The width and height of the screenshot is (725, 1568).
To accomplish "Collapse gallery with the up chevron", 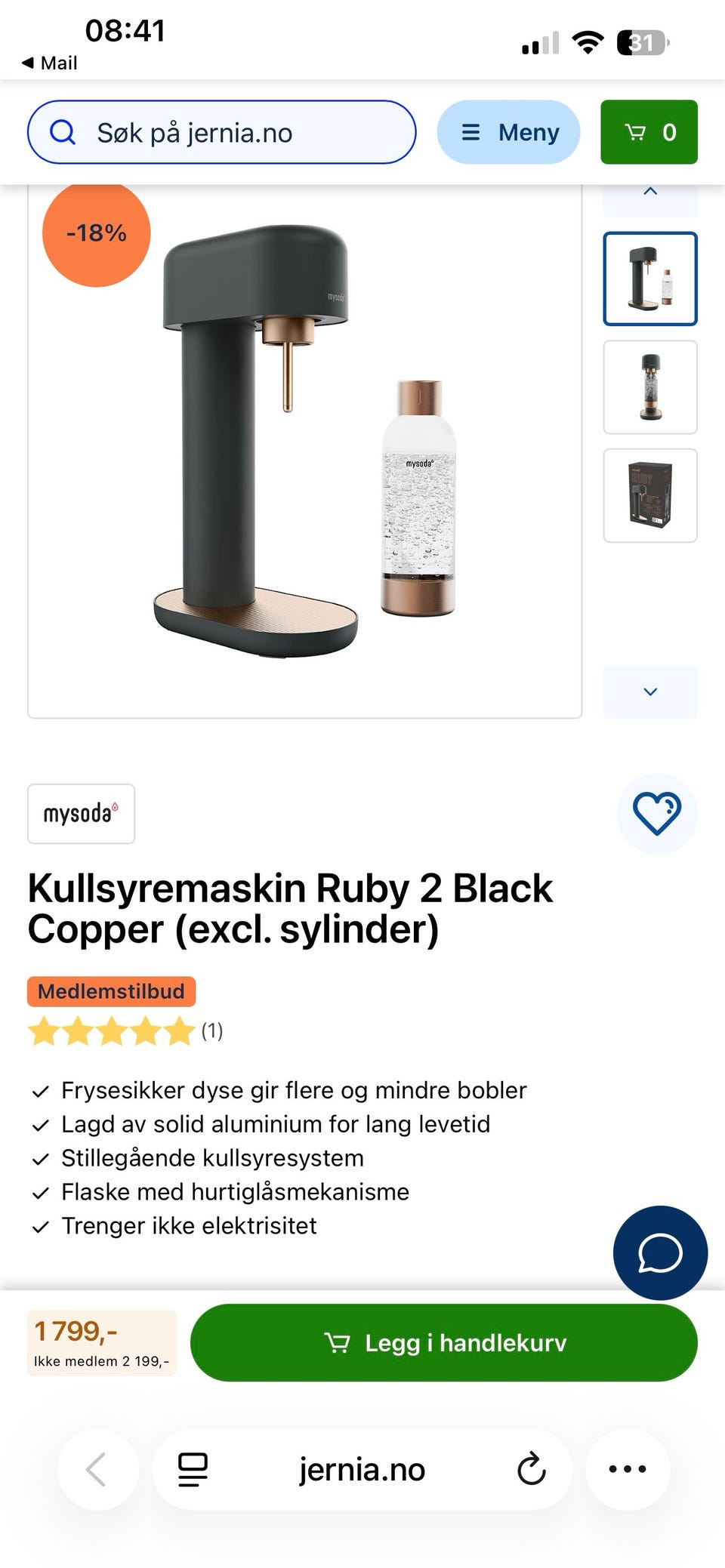I will click(x=649, y=190).
